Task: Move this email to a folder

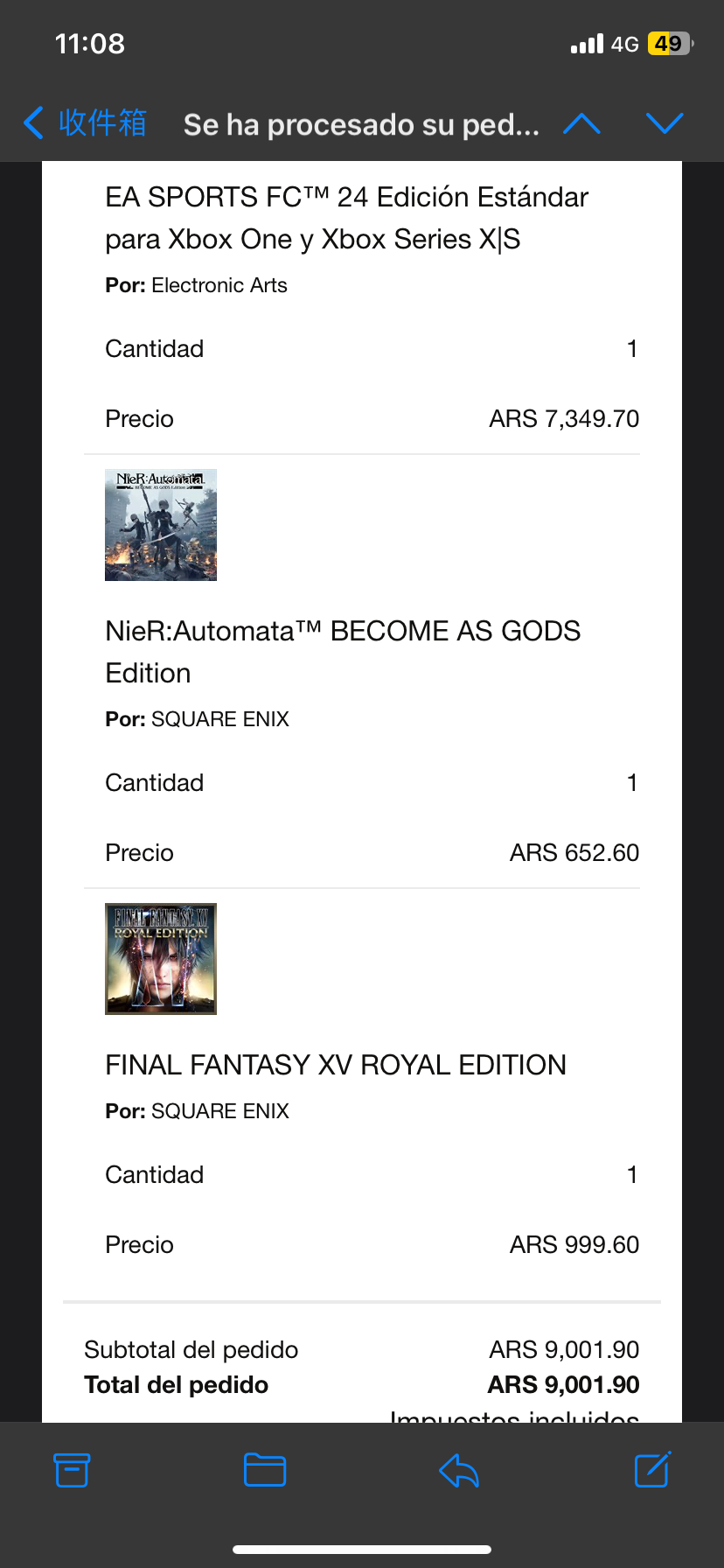Action: pos(265,1470)
